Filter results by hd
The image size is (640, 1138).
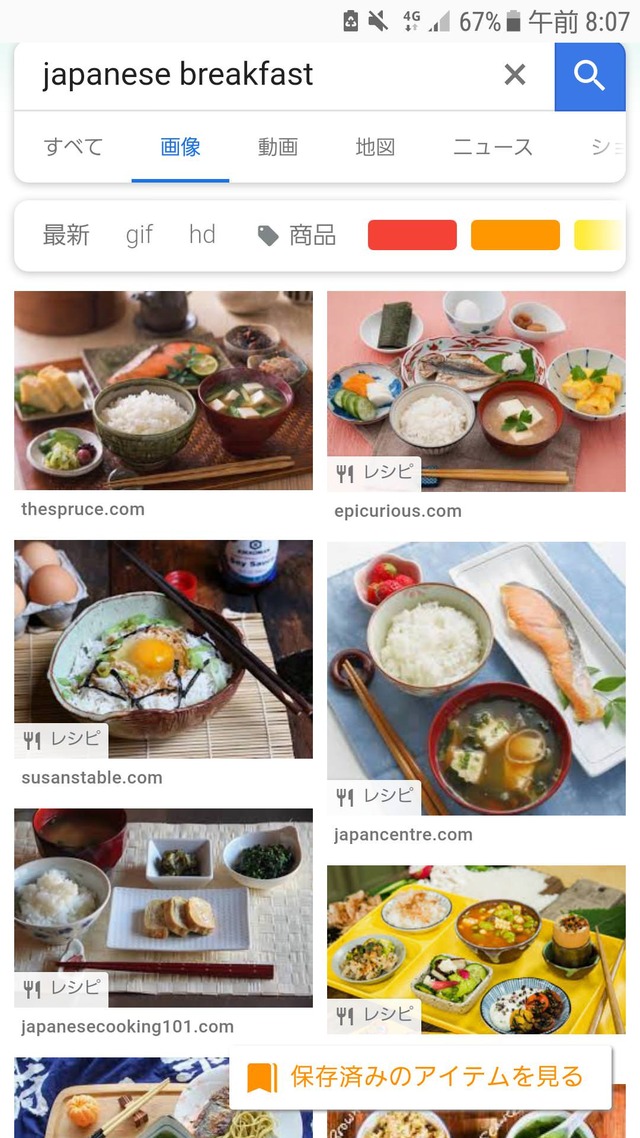(202, 235)
